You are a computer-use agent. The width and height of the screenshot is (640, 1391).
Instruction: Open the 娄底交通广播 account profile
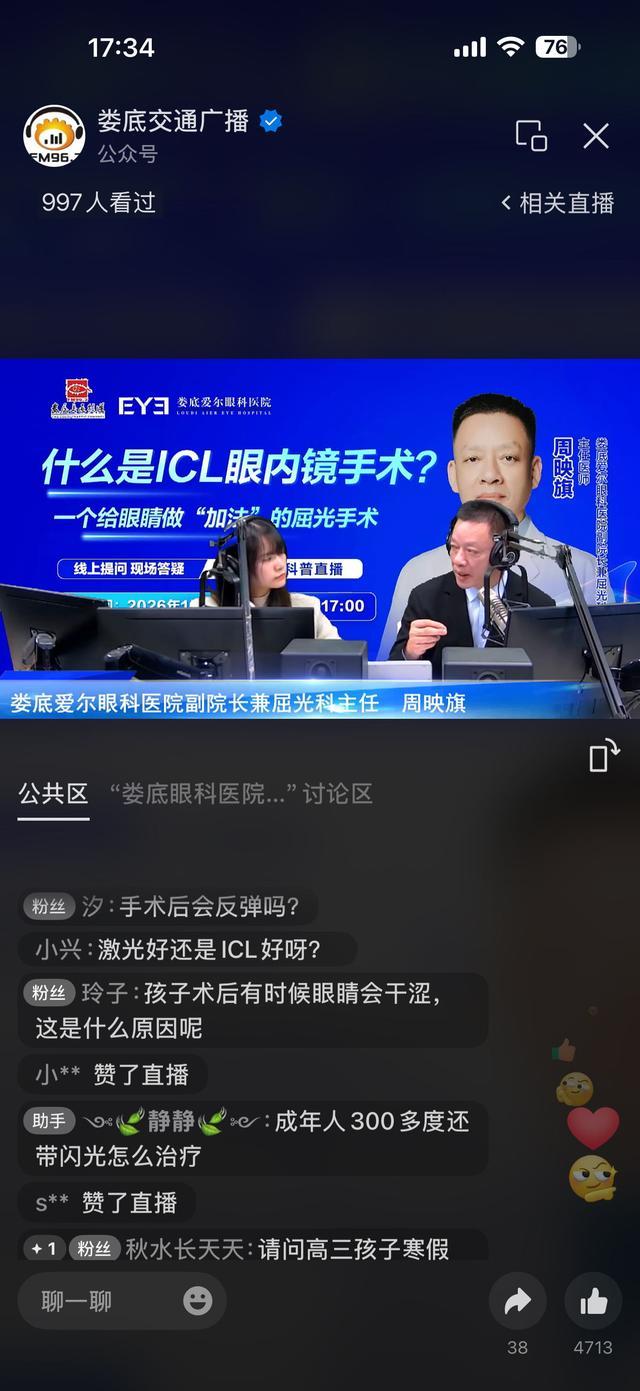[x=54, y=136]
